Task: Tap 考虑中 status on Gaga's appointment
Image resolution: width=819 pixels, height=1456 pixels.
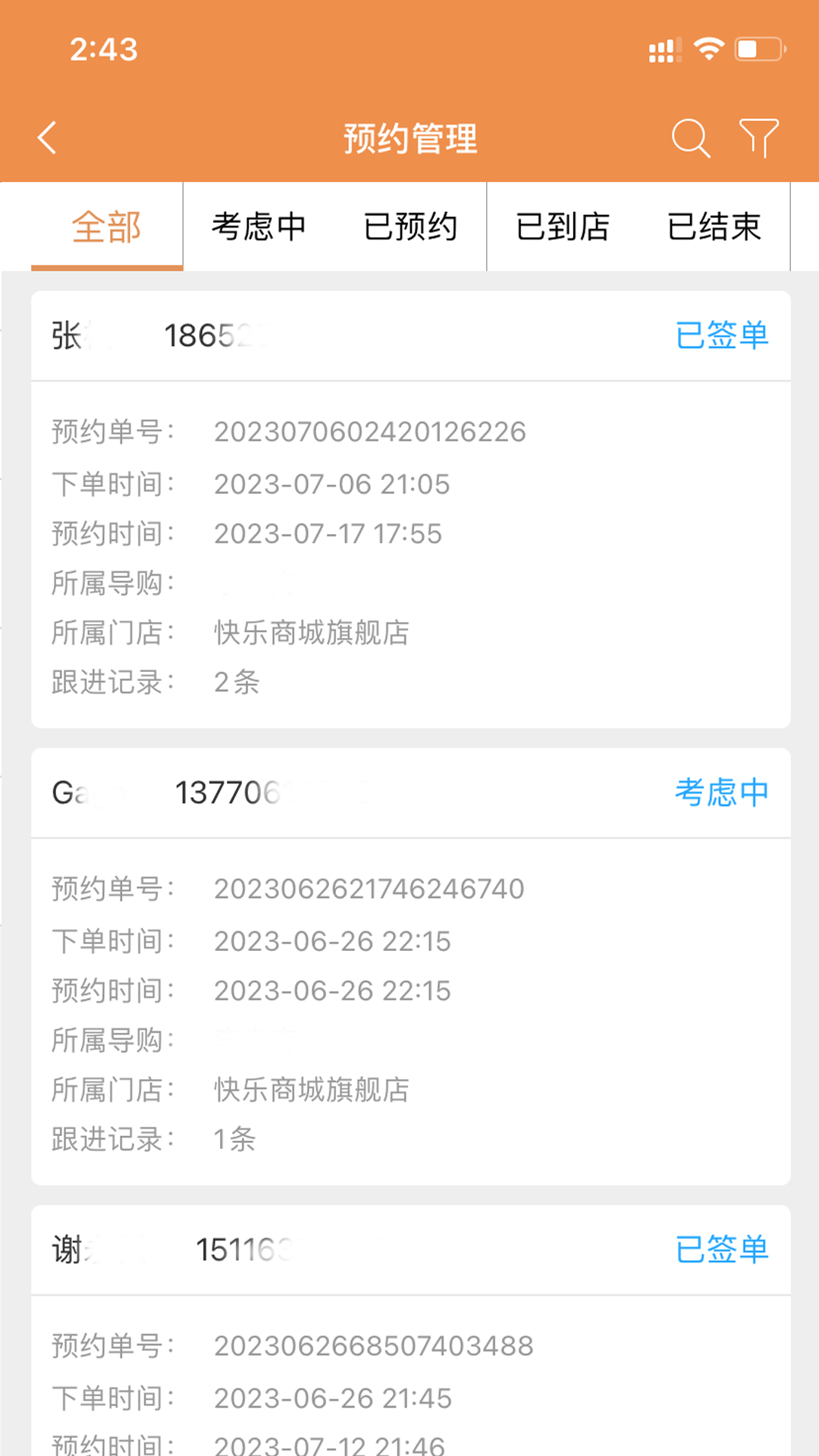Action: (720, 792)
